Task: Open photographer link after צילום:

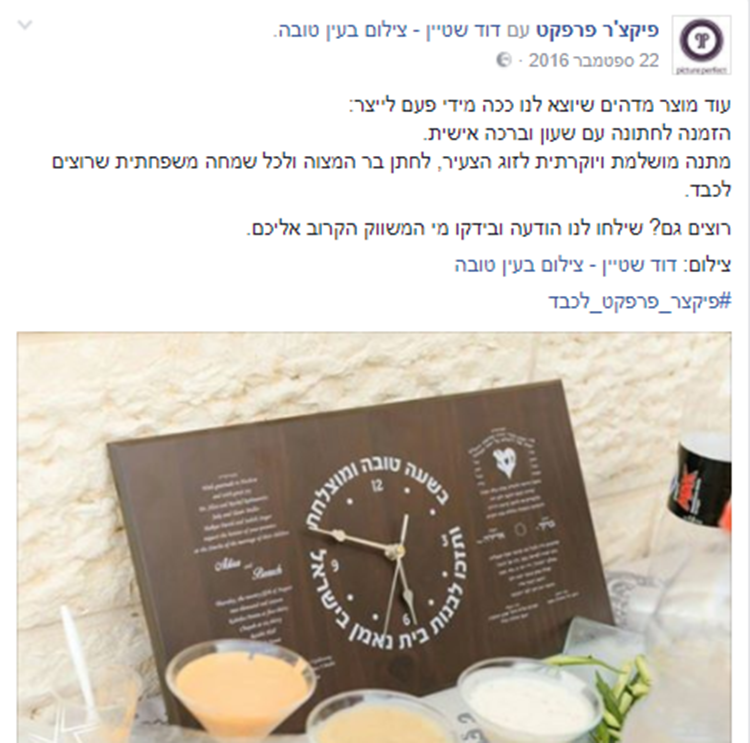Action: [566, 266]
